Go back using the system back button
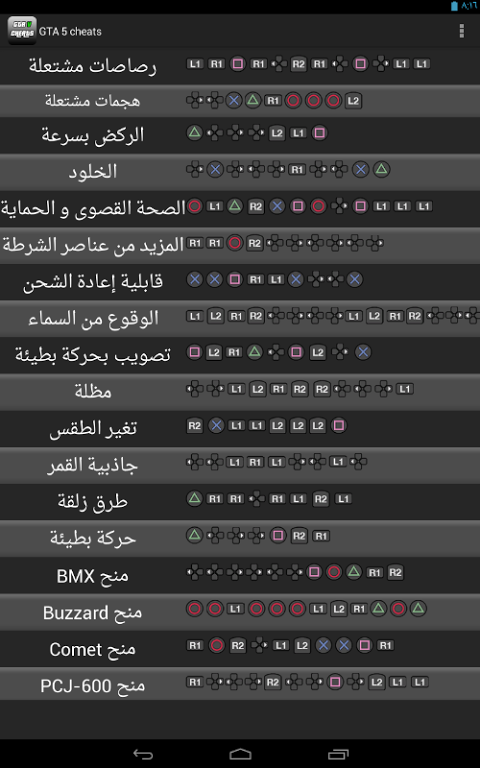 [x=143, y=754]
